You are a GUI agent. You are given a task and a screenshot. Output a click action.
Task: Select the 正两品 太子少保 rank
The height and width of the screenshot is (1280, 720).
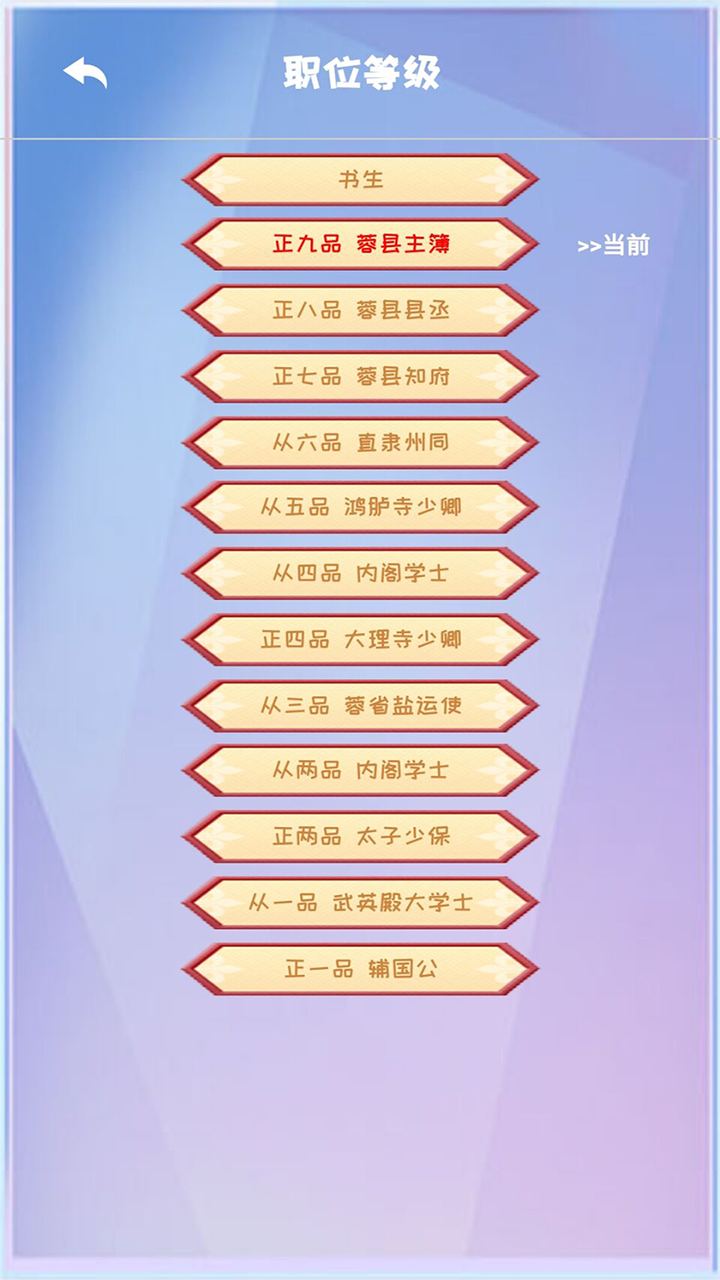tap(360, 837)
